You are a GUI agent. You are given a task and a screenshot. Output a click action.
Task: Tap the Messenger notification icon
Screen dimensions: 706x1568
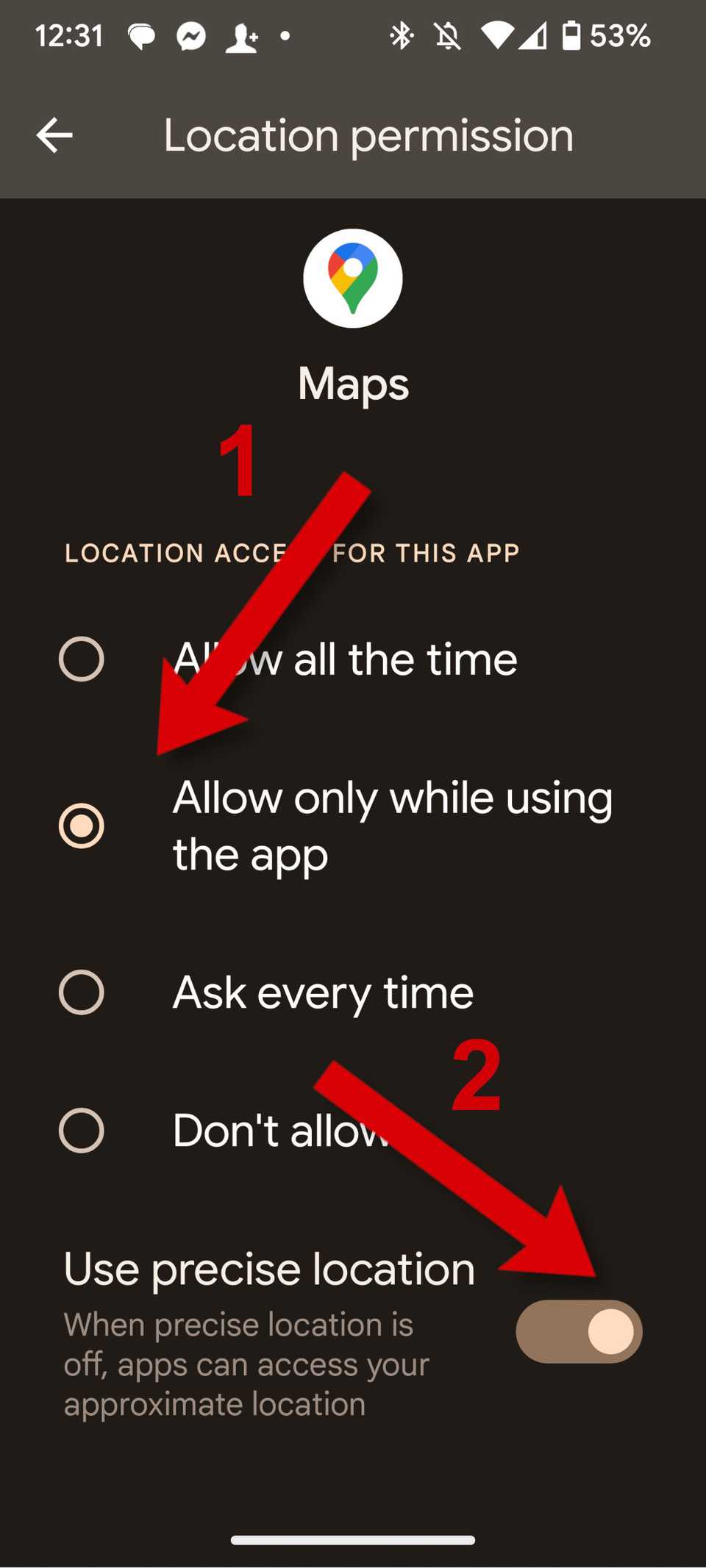point(190,35)
